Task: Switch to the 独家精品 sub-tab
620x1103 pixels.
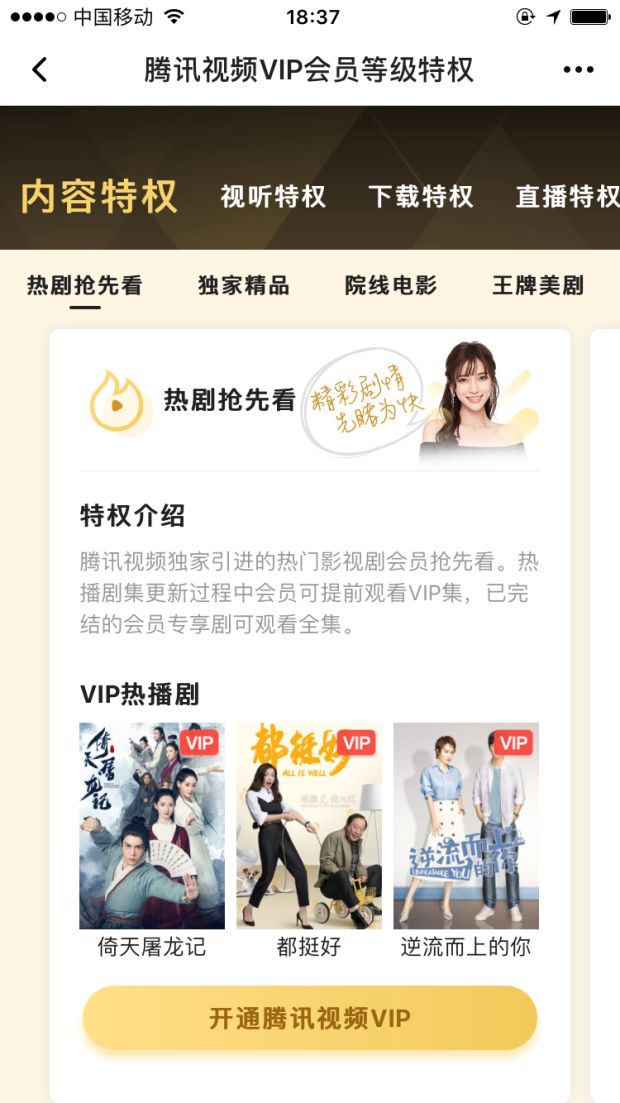Action: point(244,286)
